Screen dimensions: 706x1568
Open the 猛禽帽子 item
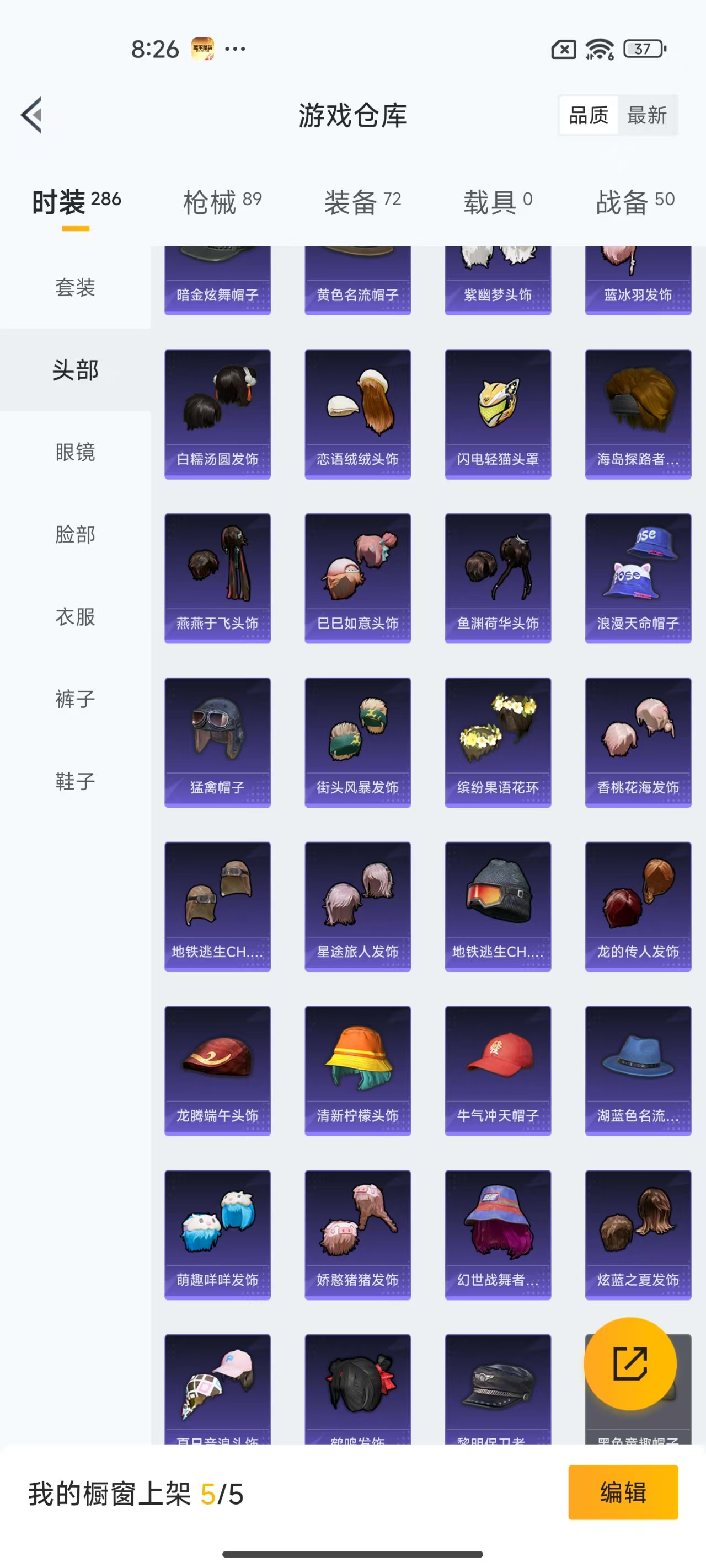pos(217,743)
